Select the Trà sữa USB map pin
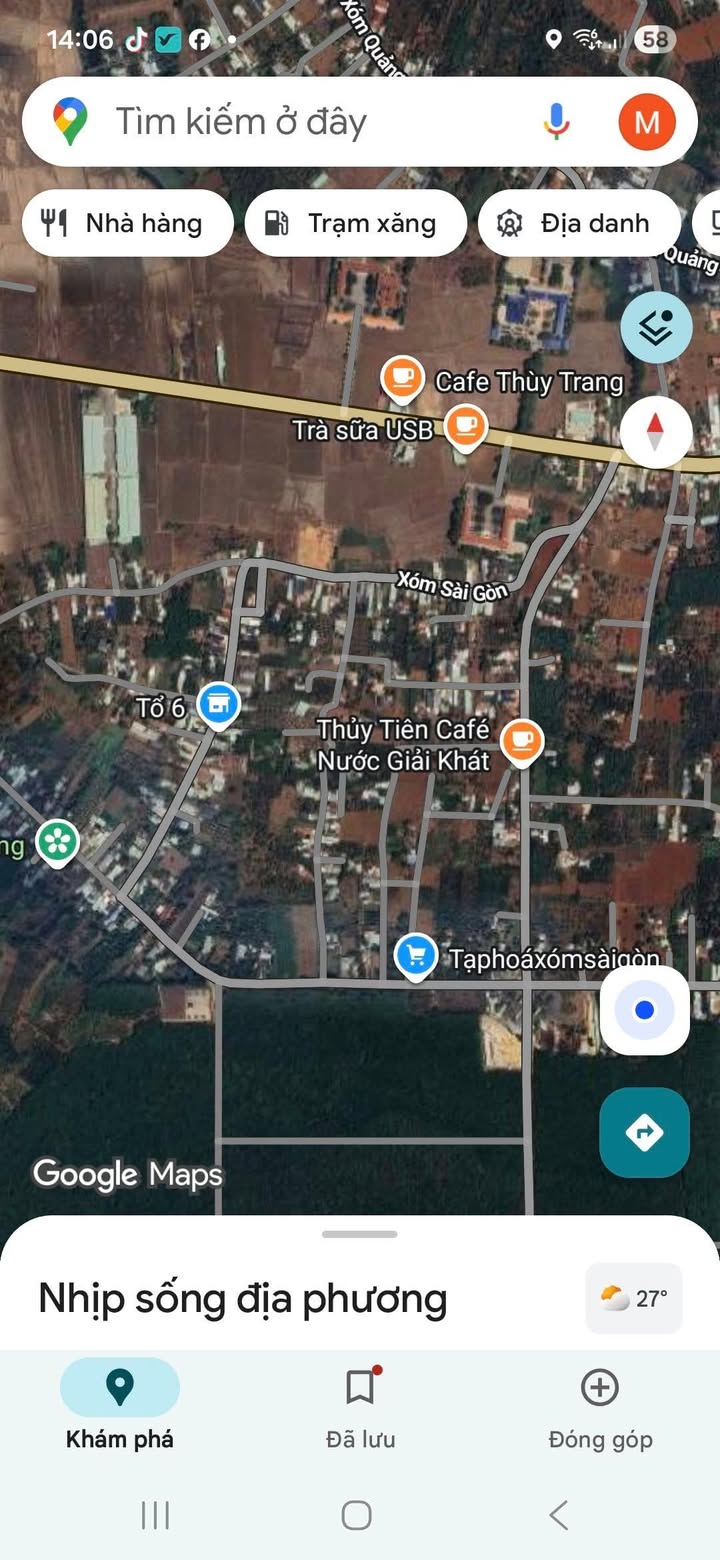 point(465,427)
